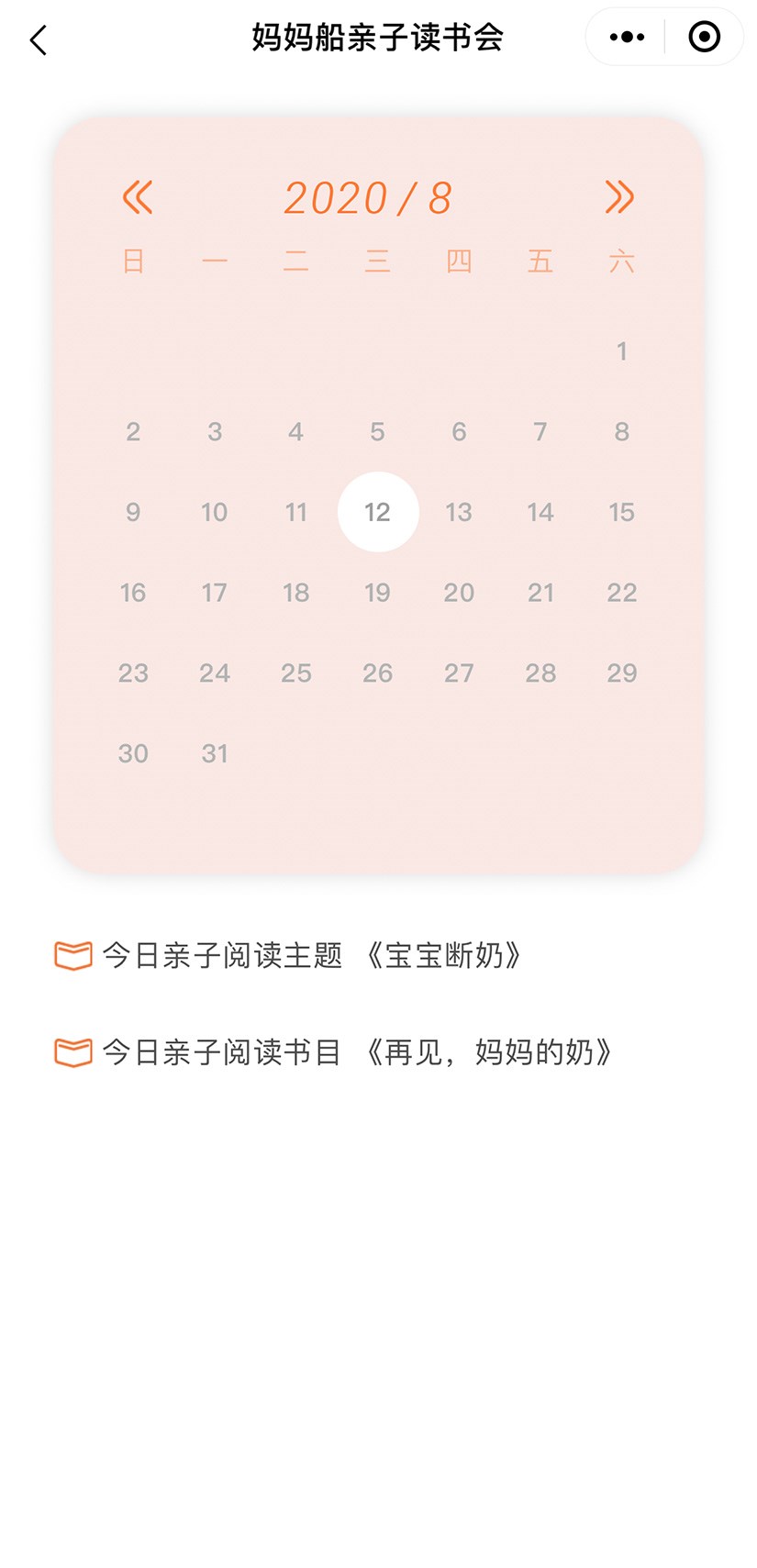Select August 15 on the calendar
Screen dimensions: 757x1568
pyautogui.click(x=621, y=512)
